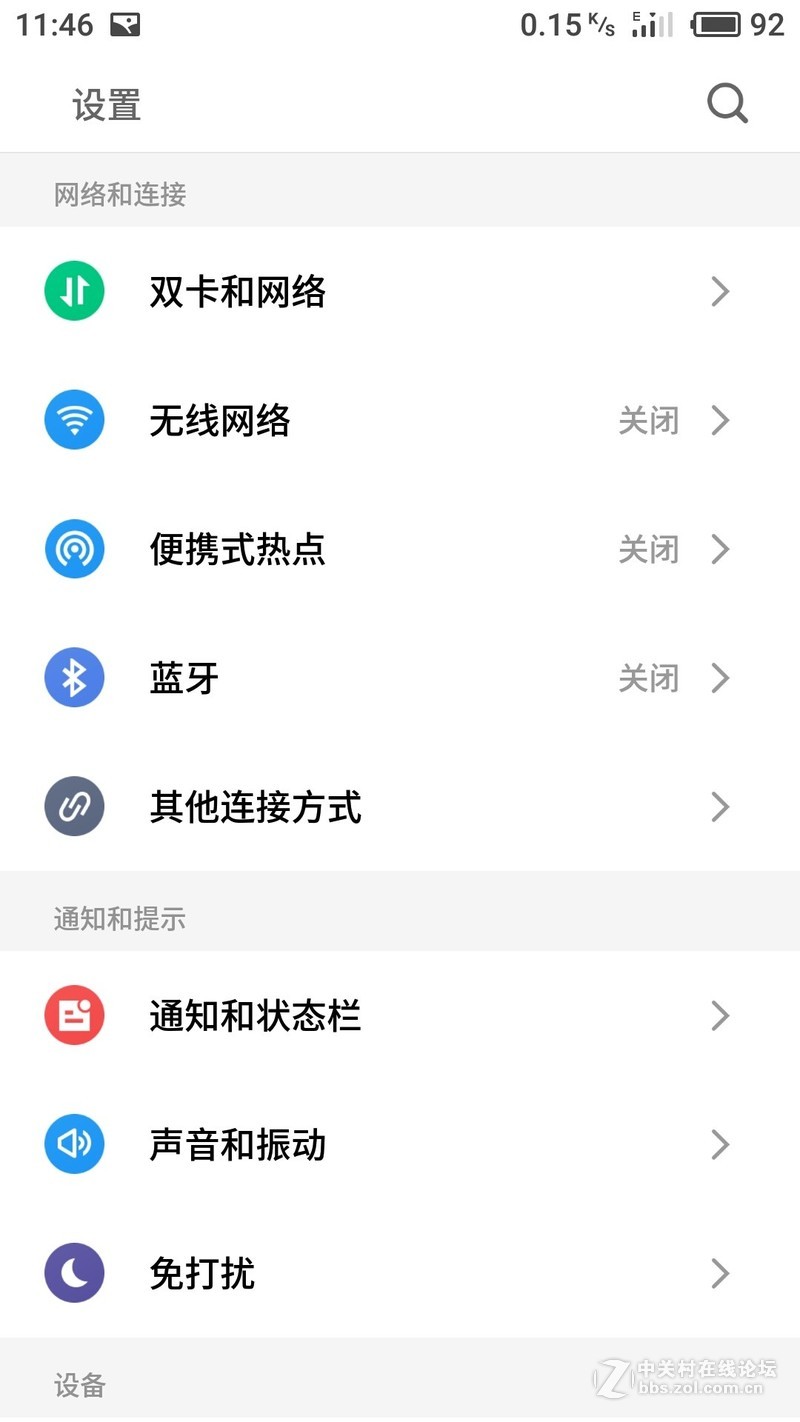Select the portable hotspot icon
Viewport: 800px width, 1422px height.
click(74, 548)
